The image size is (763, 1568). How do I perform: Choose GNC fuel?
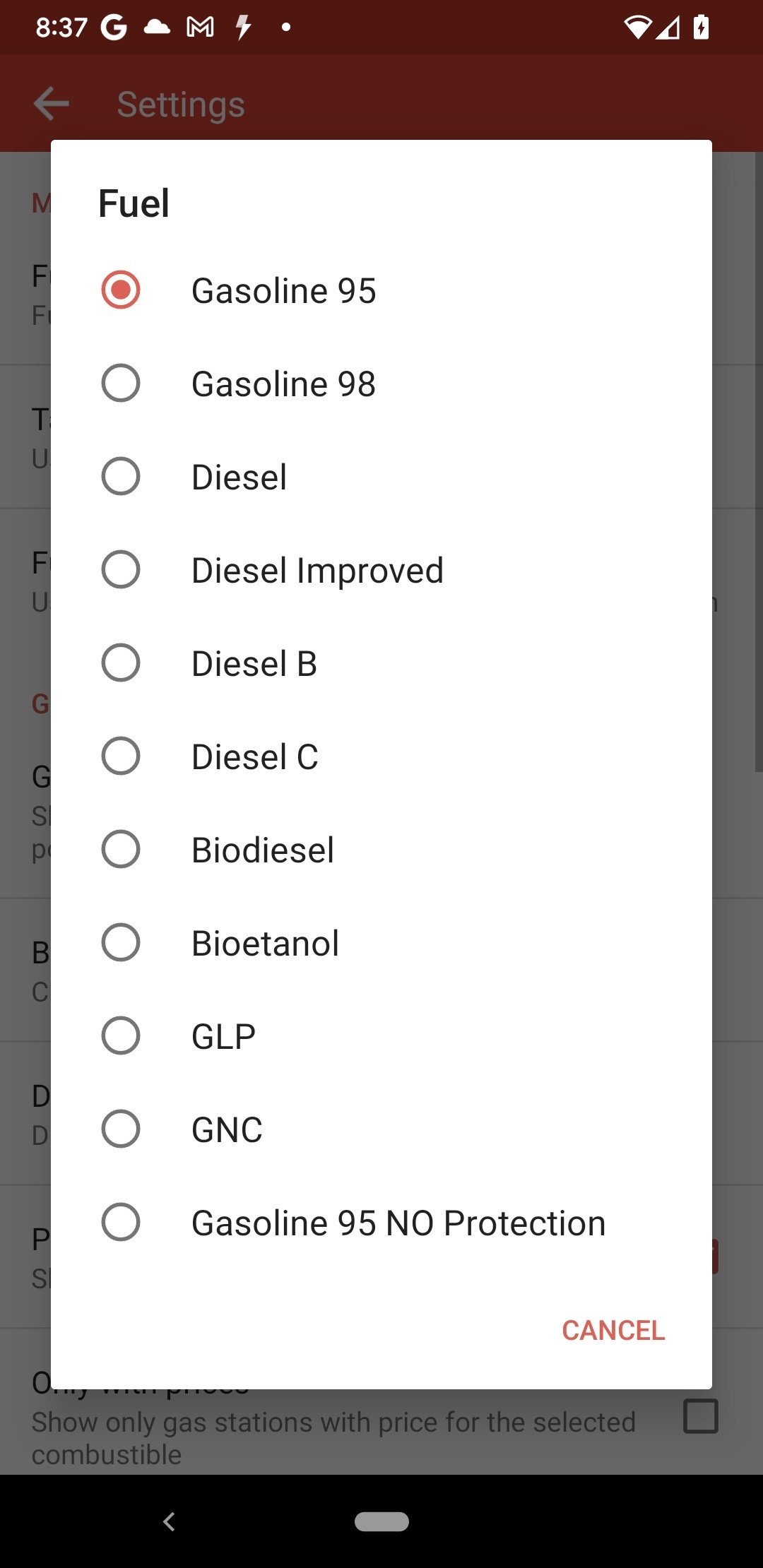point(381,1129)
